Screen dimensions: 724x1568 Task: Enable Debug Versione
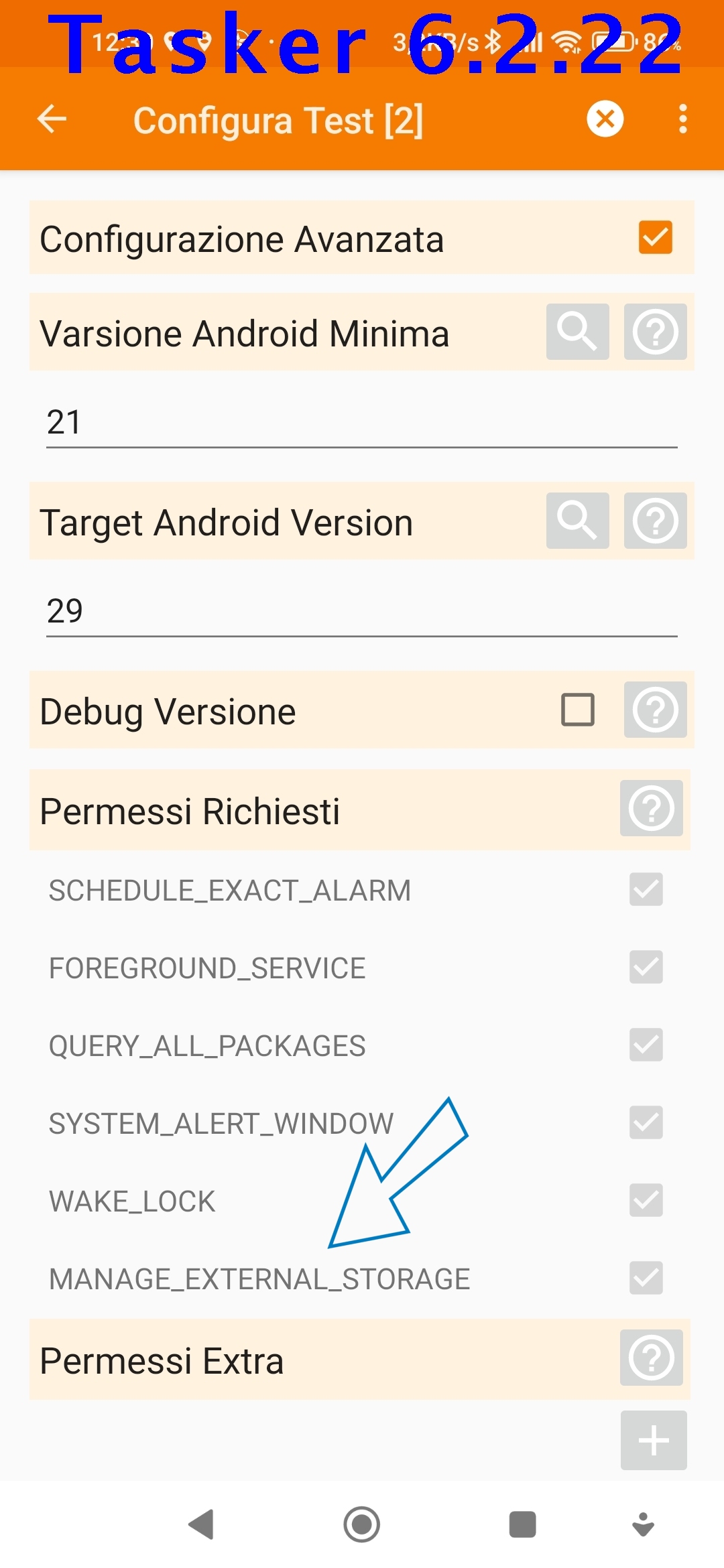[577, 710]
